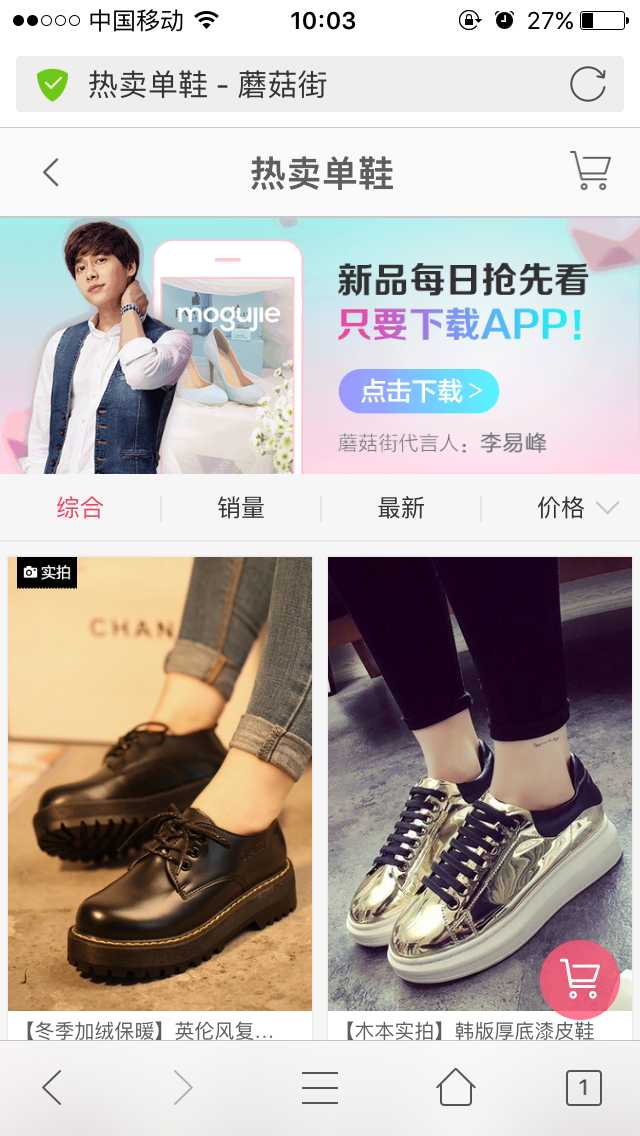Open the browser tabs switcher
640x1136 pixels.
tap(584, 1087)
